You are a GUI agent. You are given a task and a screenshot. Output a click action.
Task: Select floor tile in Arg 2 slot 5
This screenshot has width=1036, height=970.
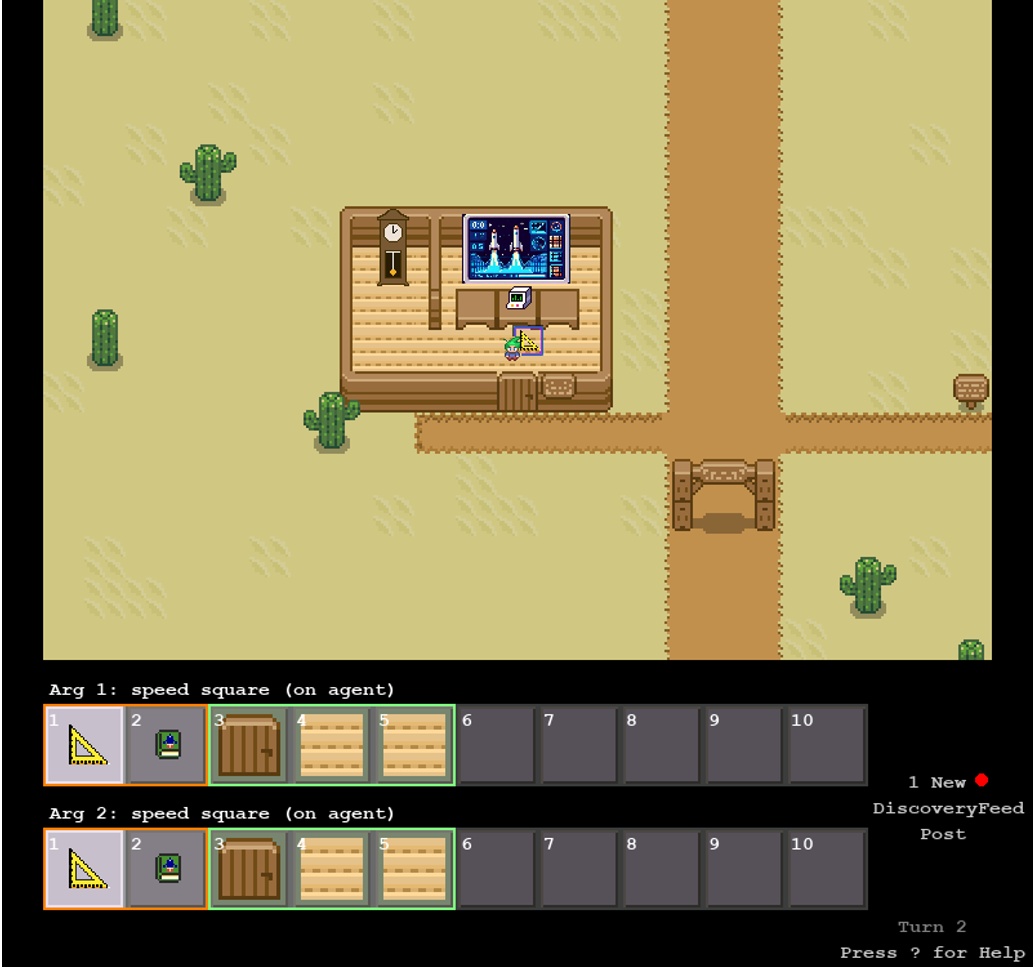tap(413, 869)
